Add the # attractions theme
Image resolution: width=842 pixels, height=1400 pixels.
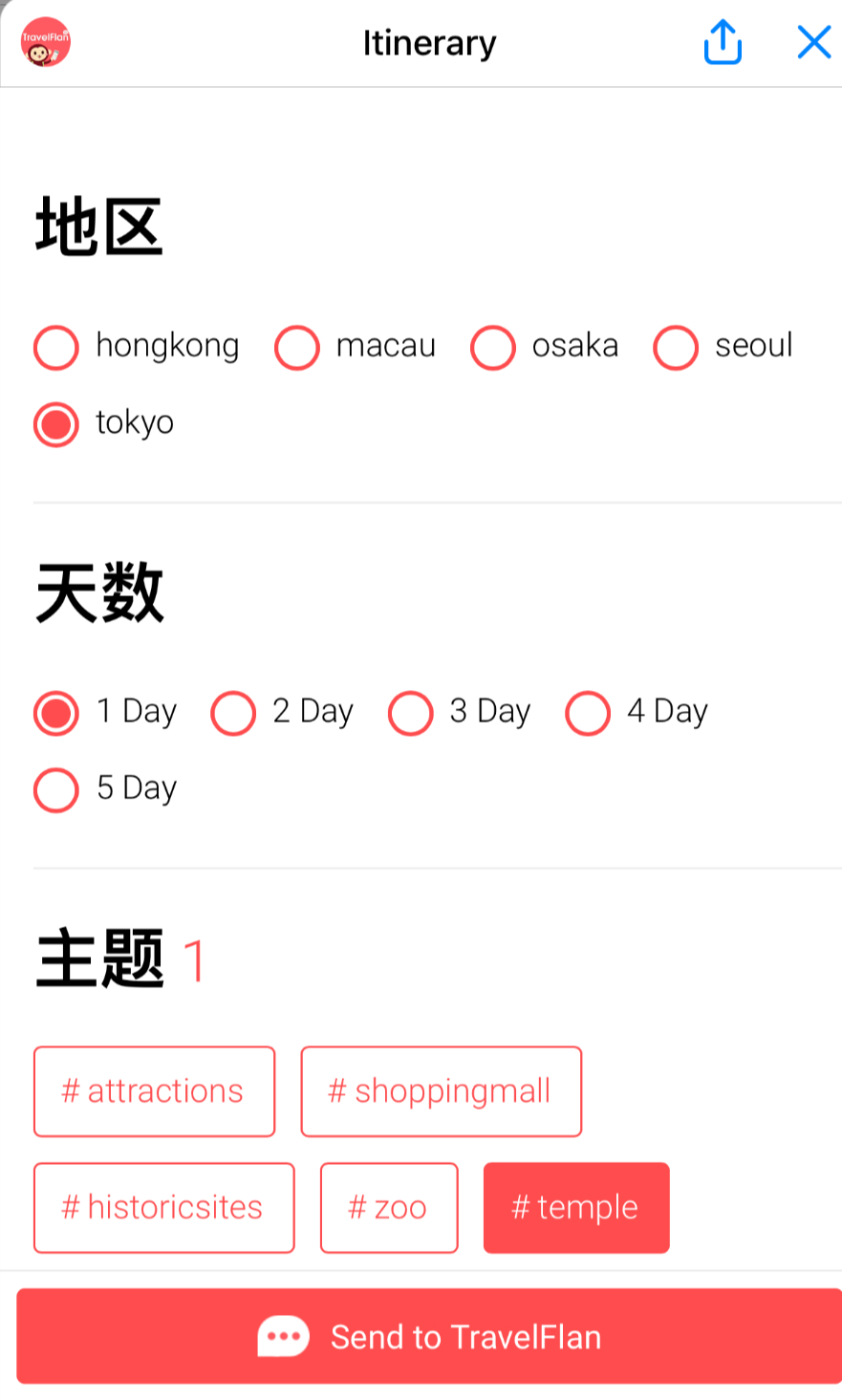click(154, 1091)
